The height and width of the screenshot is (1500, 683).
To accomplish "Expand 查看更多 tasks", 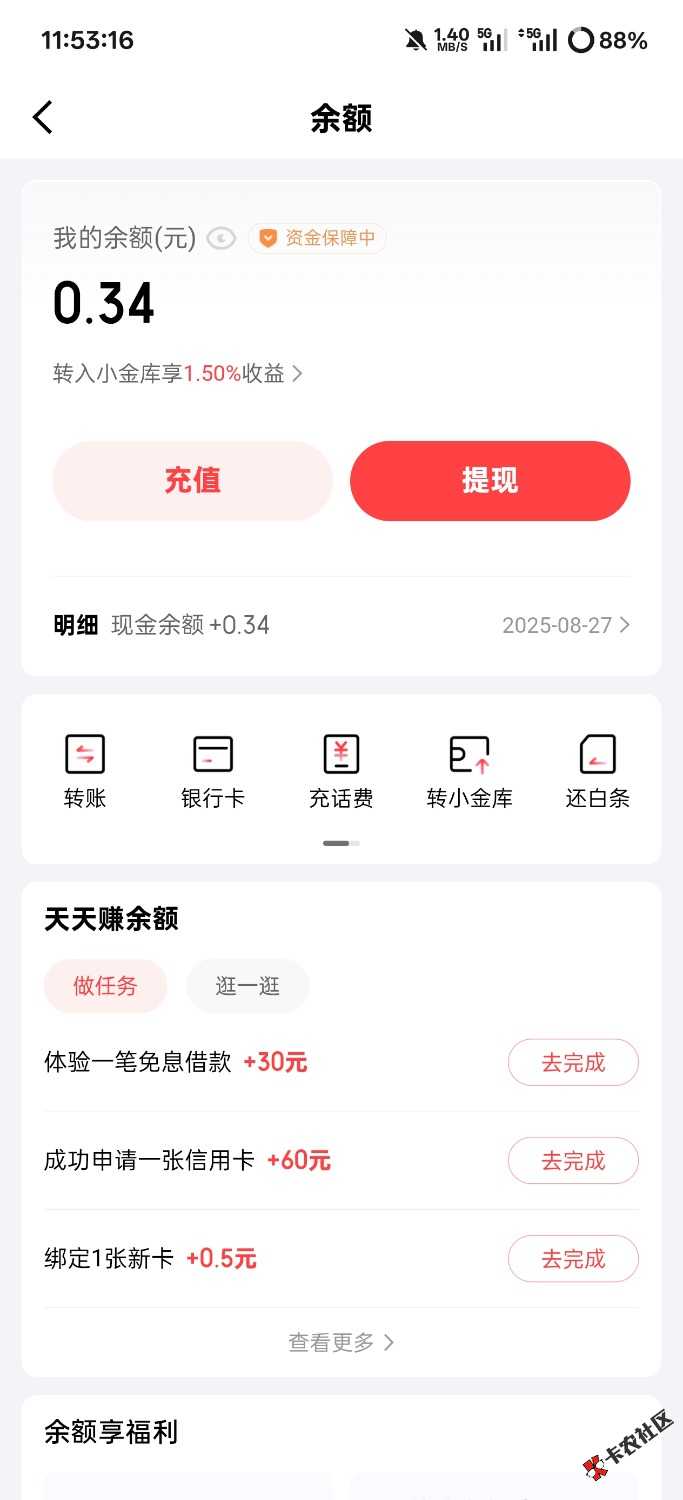I will [x=341, y=1342].
